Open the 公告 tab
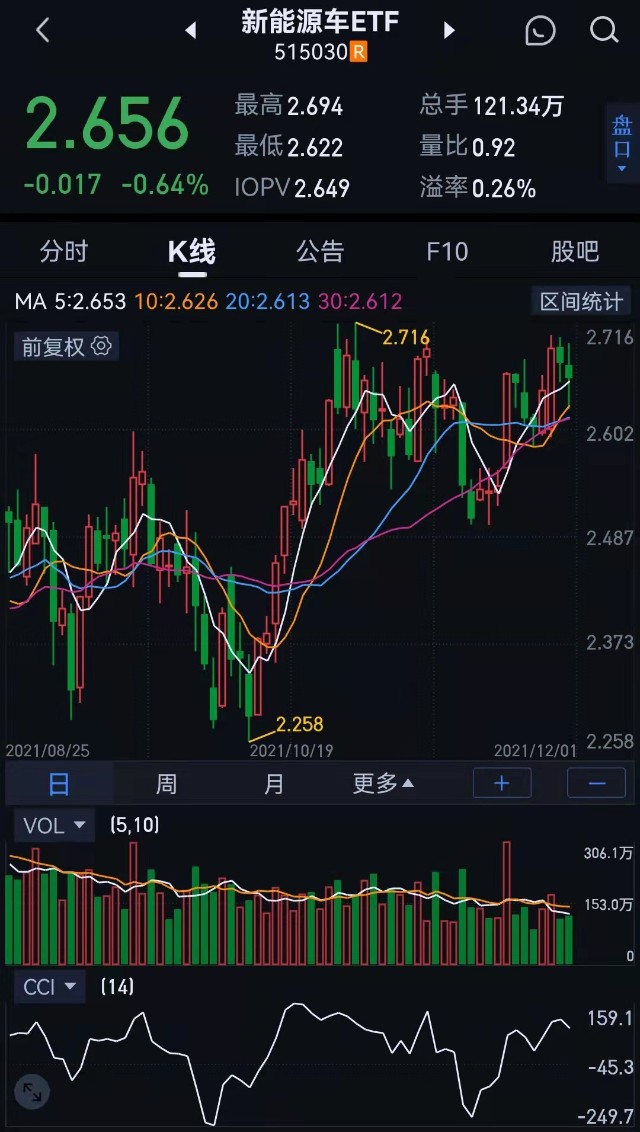The width and height of the screenshot is (640, 1132). pyautogui.click(x=320, y=251)
